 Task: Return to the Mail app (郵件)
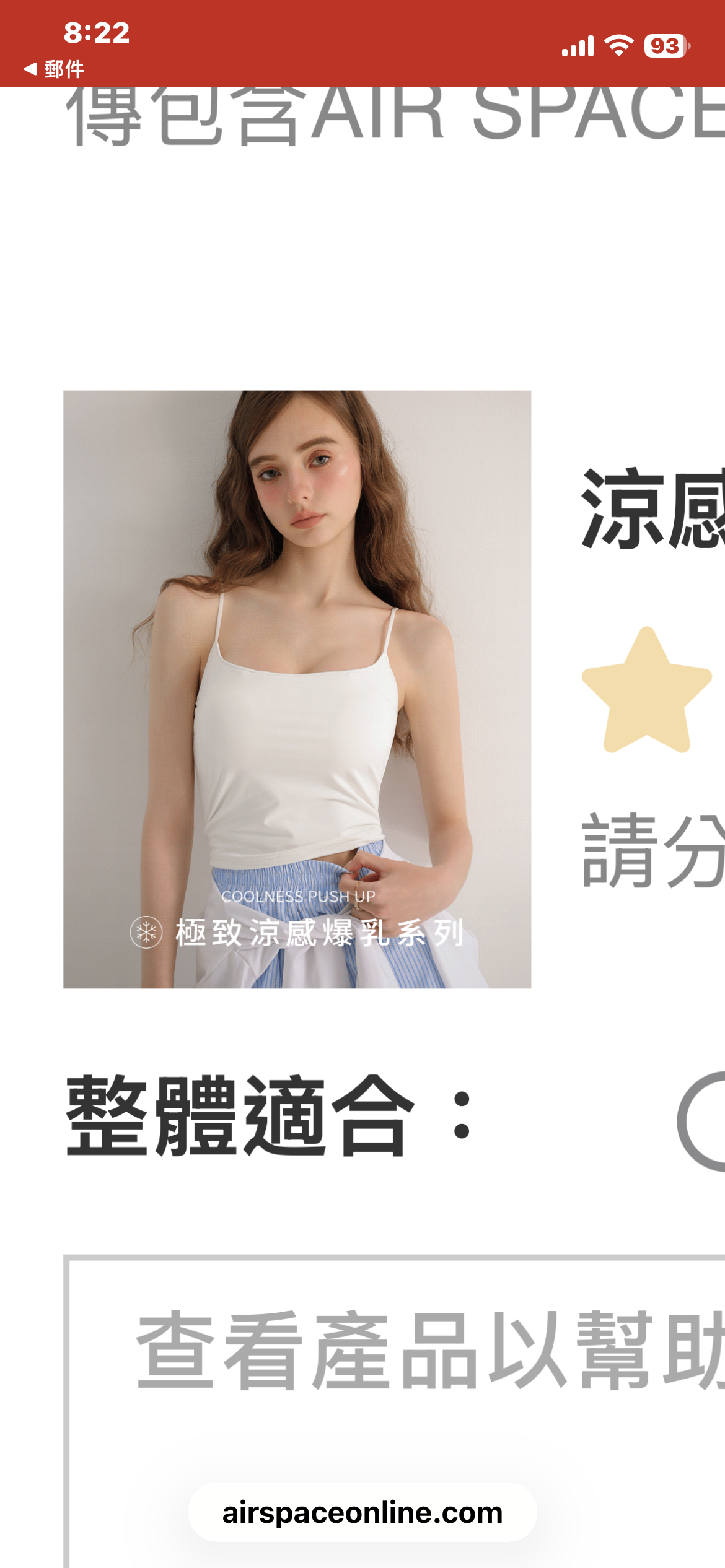tap(55, 69)
